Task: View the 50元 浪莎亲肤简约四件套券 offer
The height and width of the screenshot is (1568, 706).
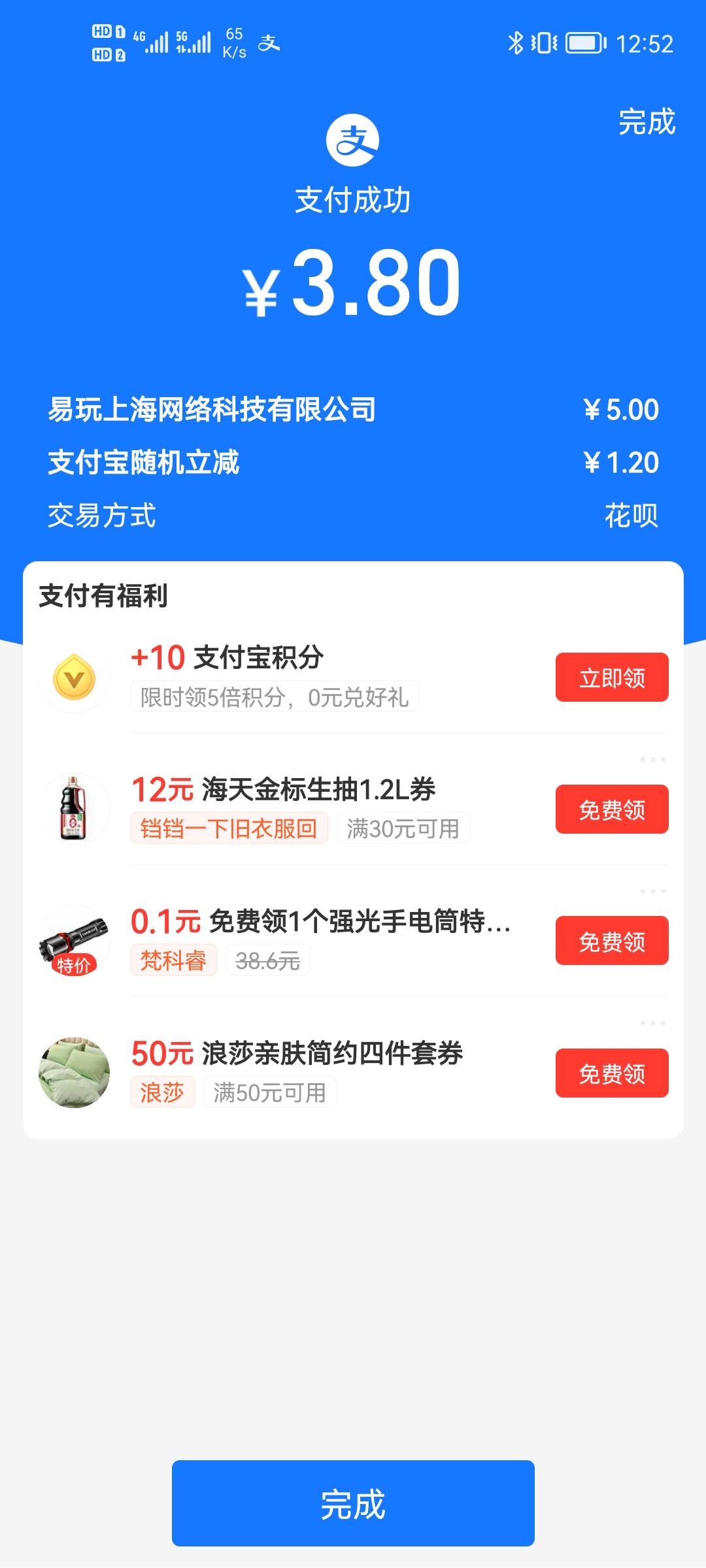Action: click(x=298, y=1053)
